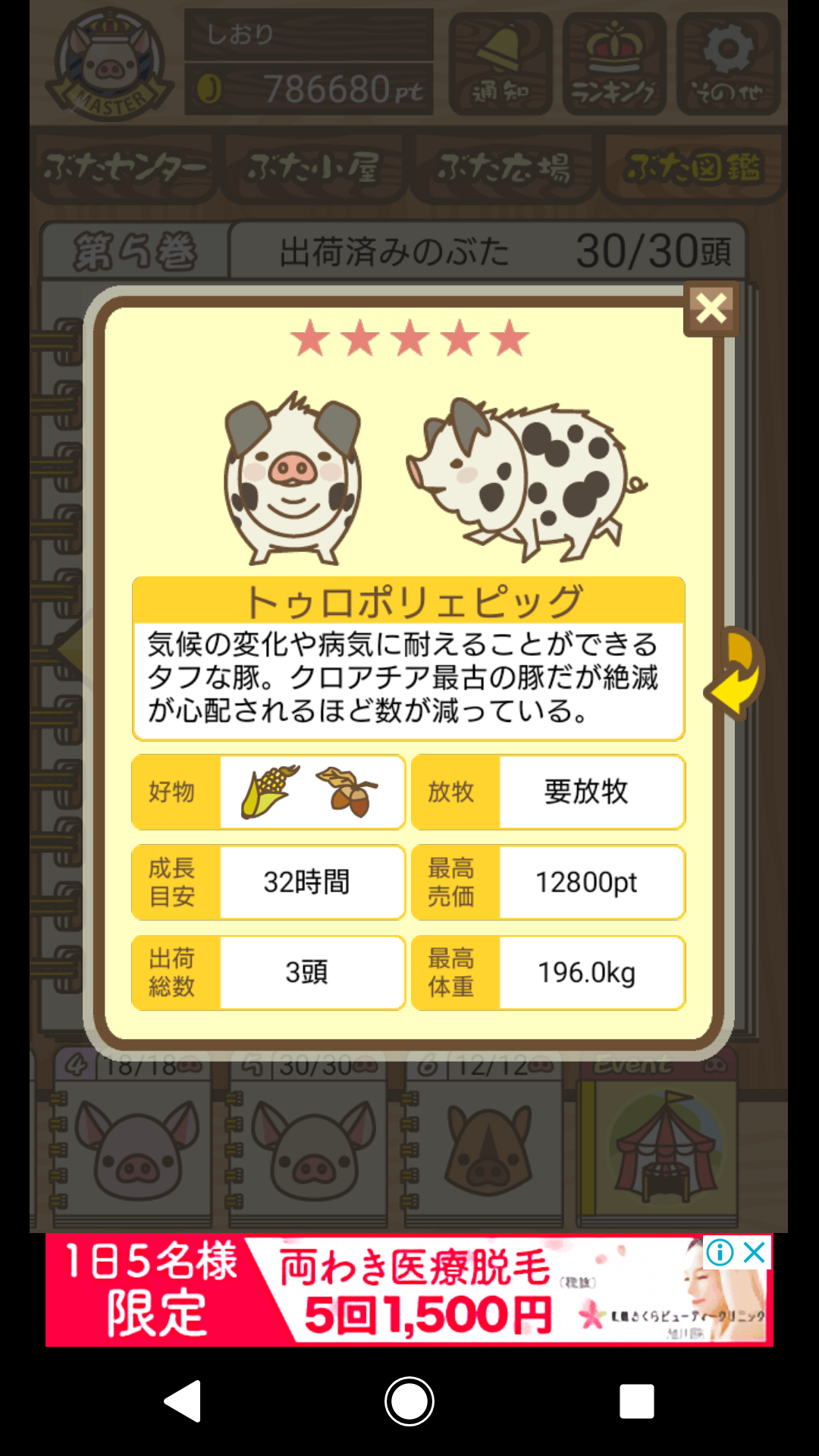Screen dimensions: 819x1456
Task: Go back with system back button
Action: click(183, 1401)
